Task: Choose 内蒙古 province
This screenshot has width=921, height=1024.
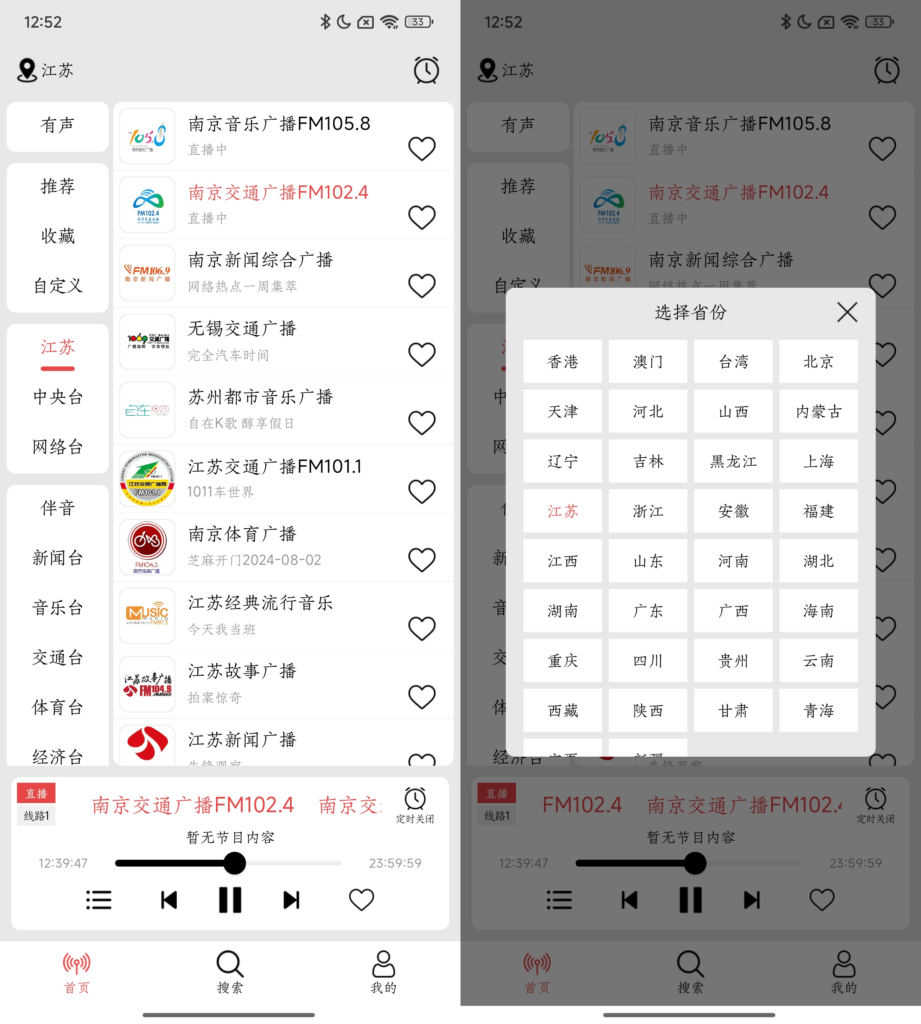Action: [x=818, y=411]
